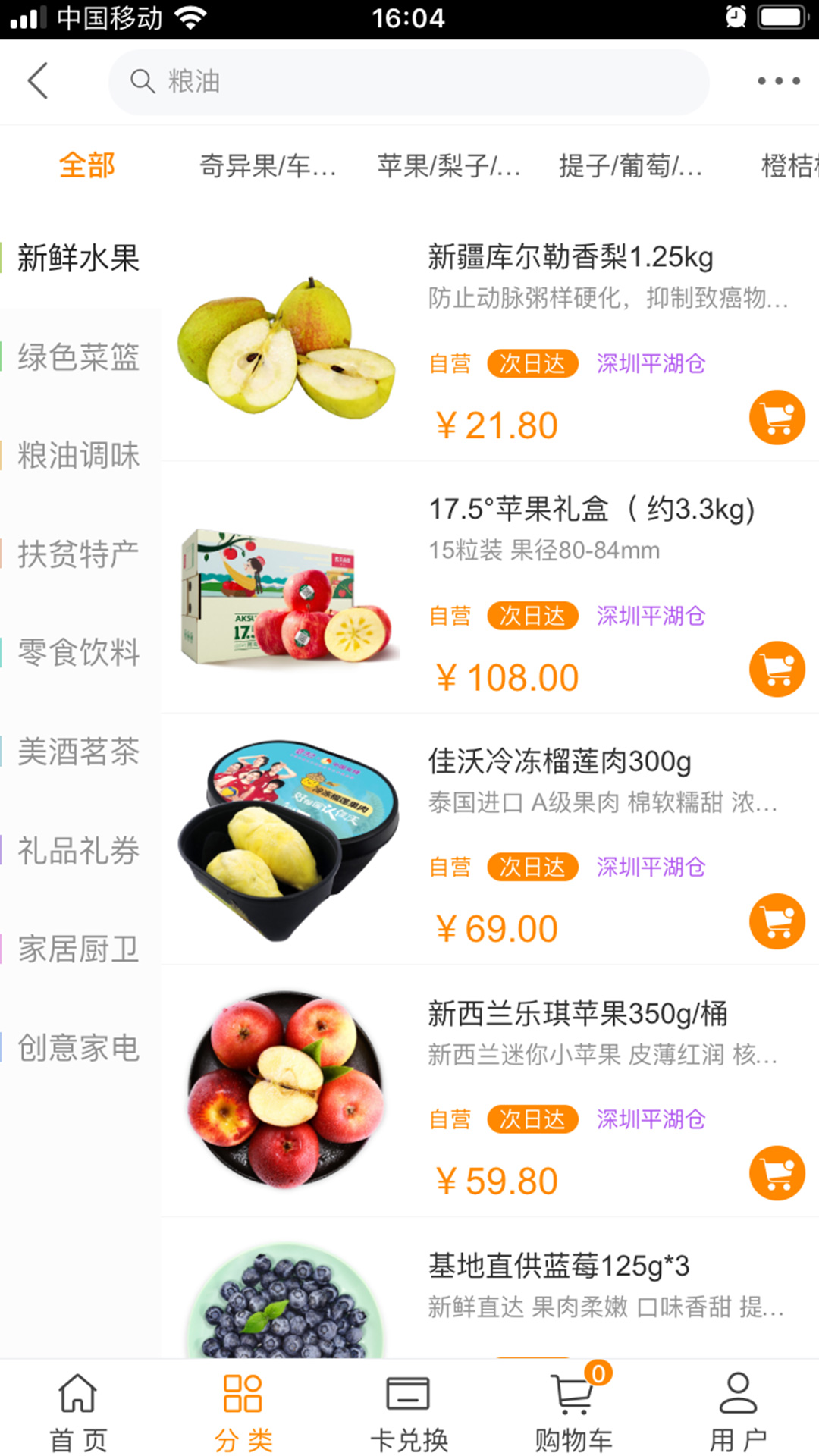Switch to the 提子/葡萄 tab

(635, 167)
